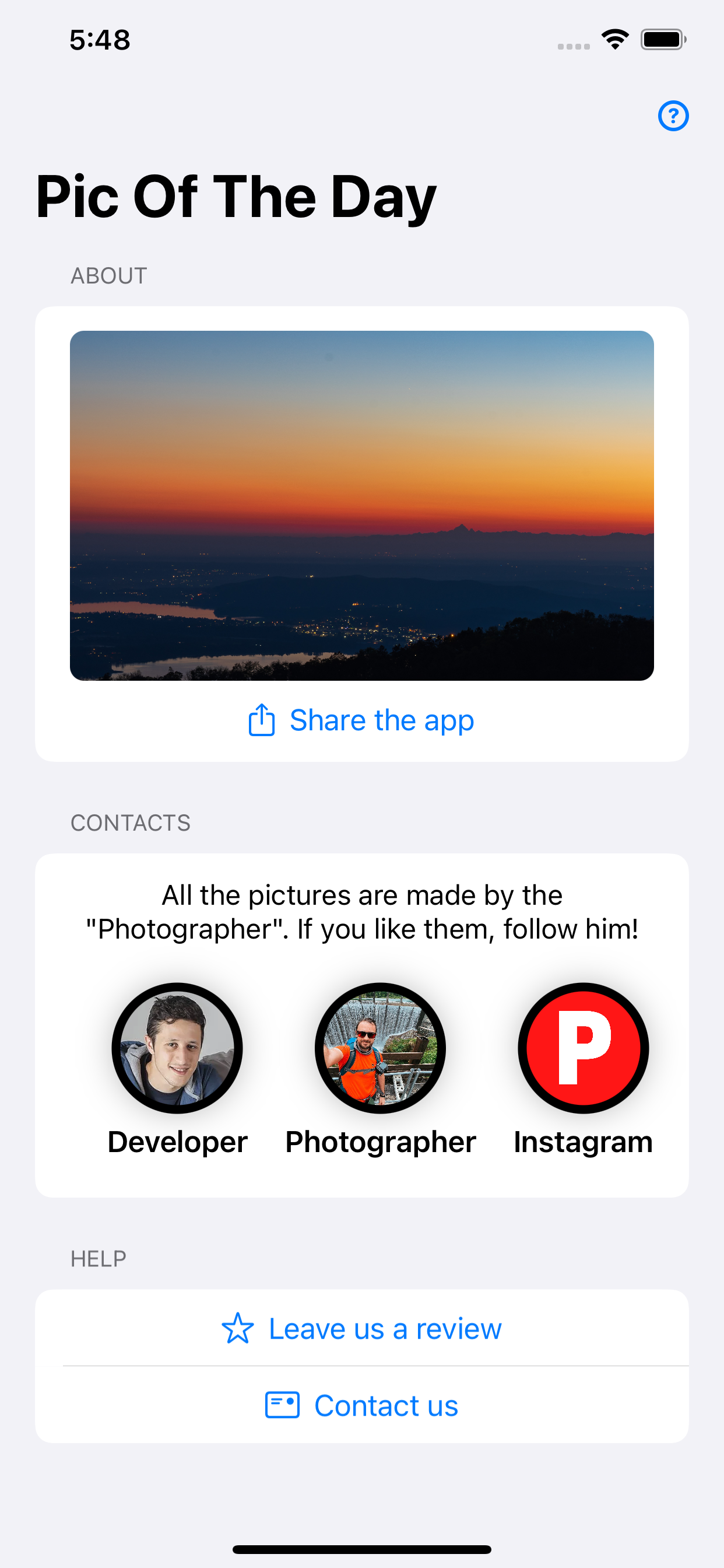Select Leave us a review
724x1568 pixels.
coord(384,1329)
